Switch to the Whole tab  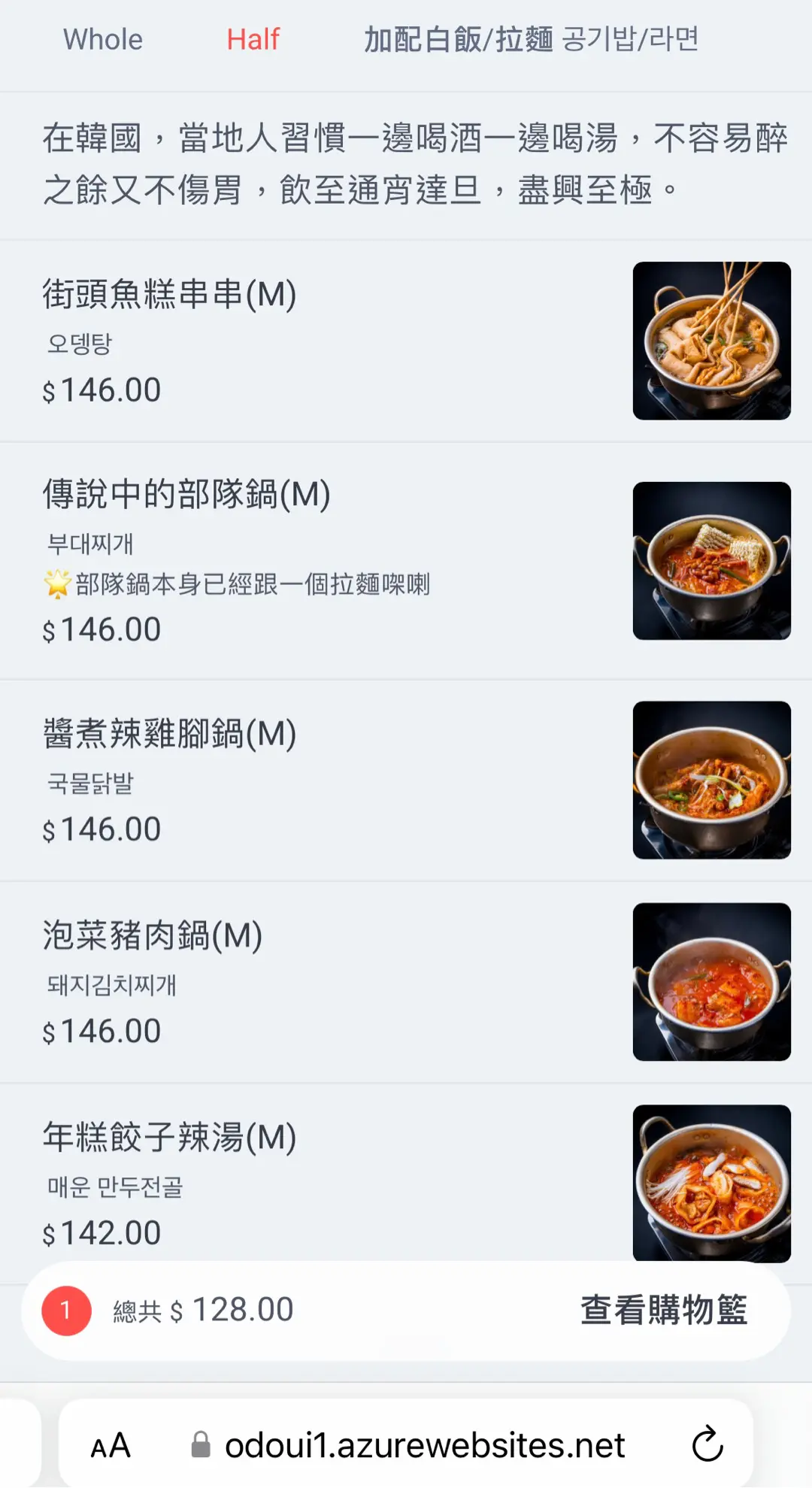(103, 40)
